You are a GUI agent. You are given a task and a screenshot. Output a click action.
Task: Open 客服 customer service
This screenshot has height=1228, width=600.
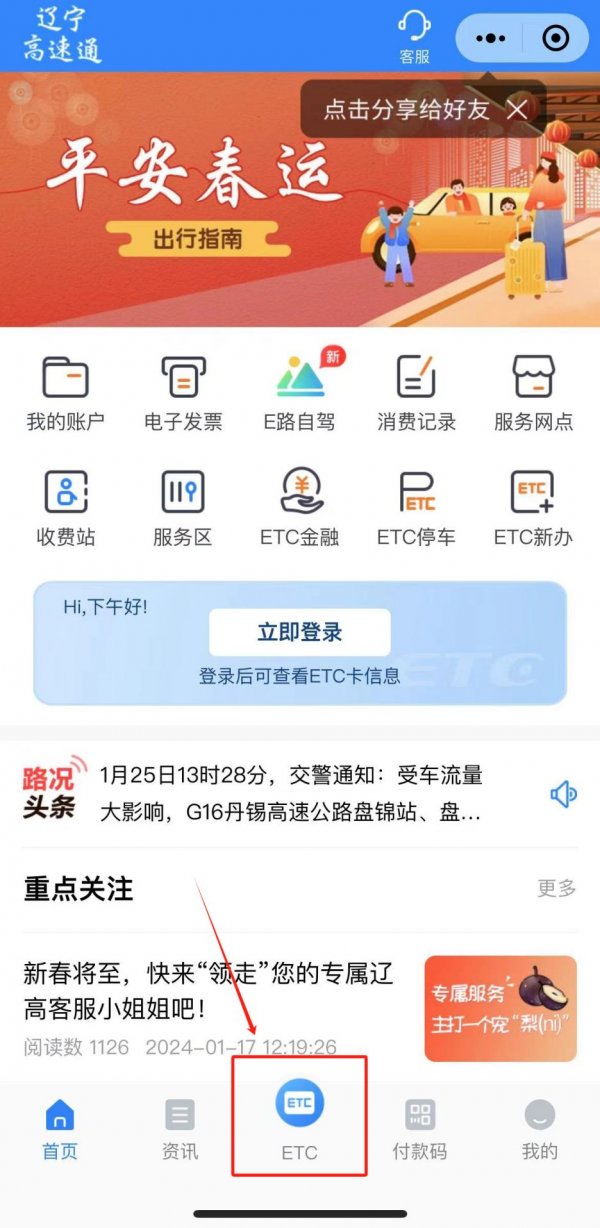click(414, 36)
